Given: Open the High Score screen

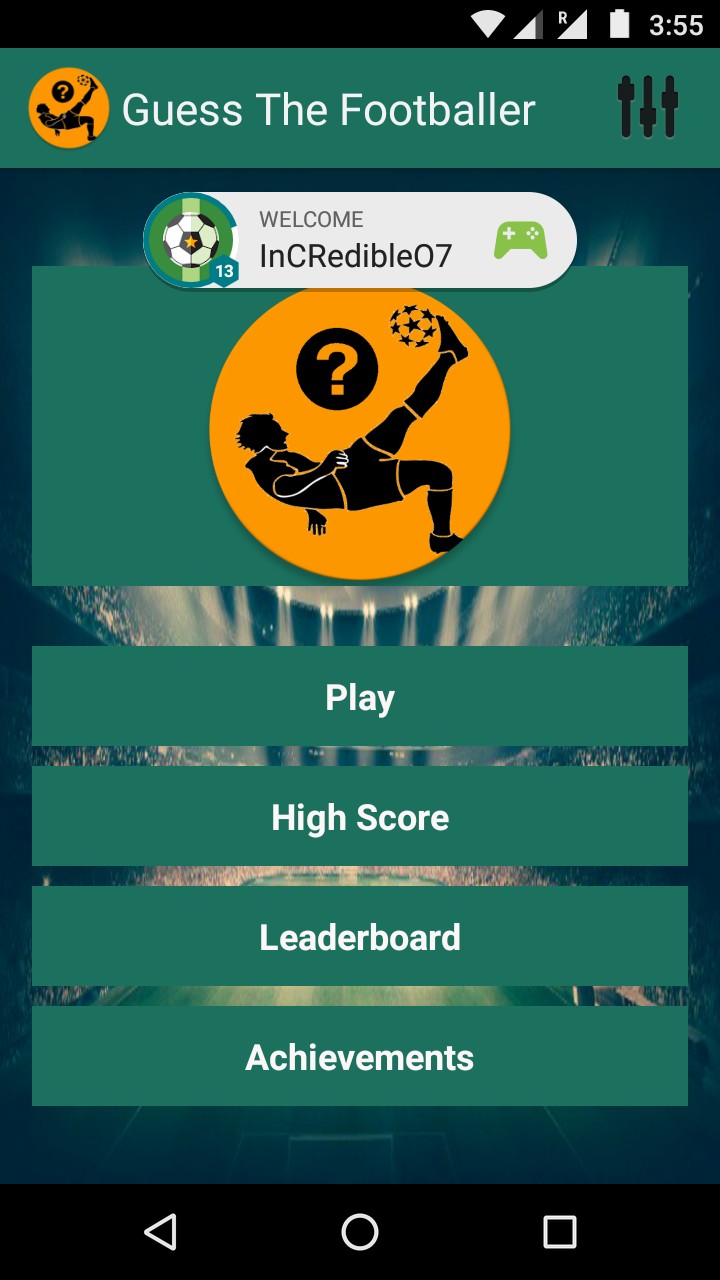Looking at the screenshot, I should point(360,816).
